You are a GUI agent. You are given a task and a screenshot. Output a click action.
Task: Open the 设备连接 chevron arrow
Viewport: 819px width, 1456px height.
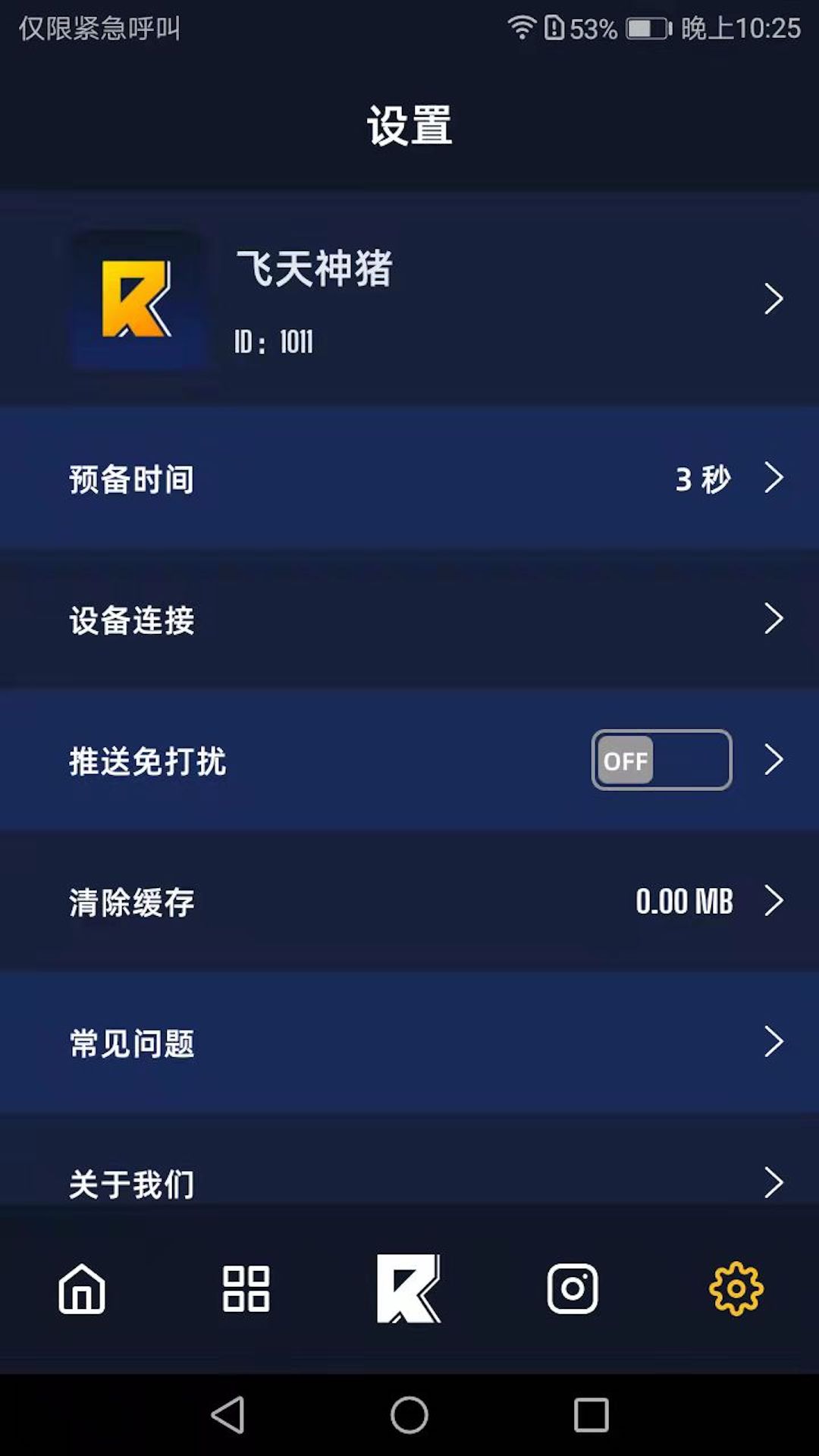(x=775, y=619)
